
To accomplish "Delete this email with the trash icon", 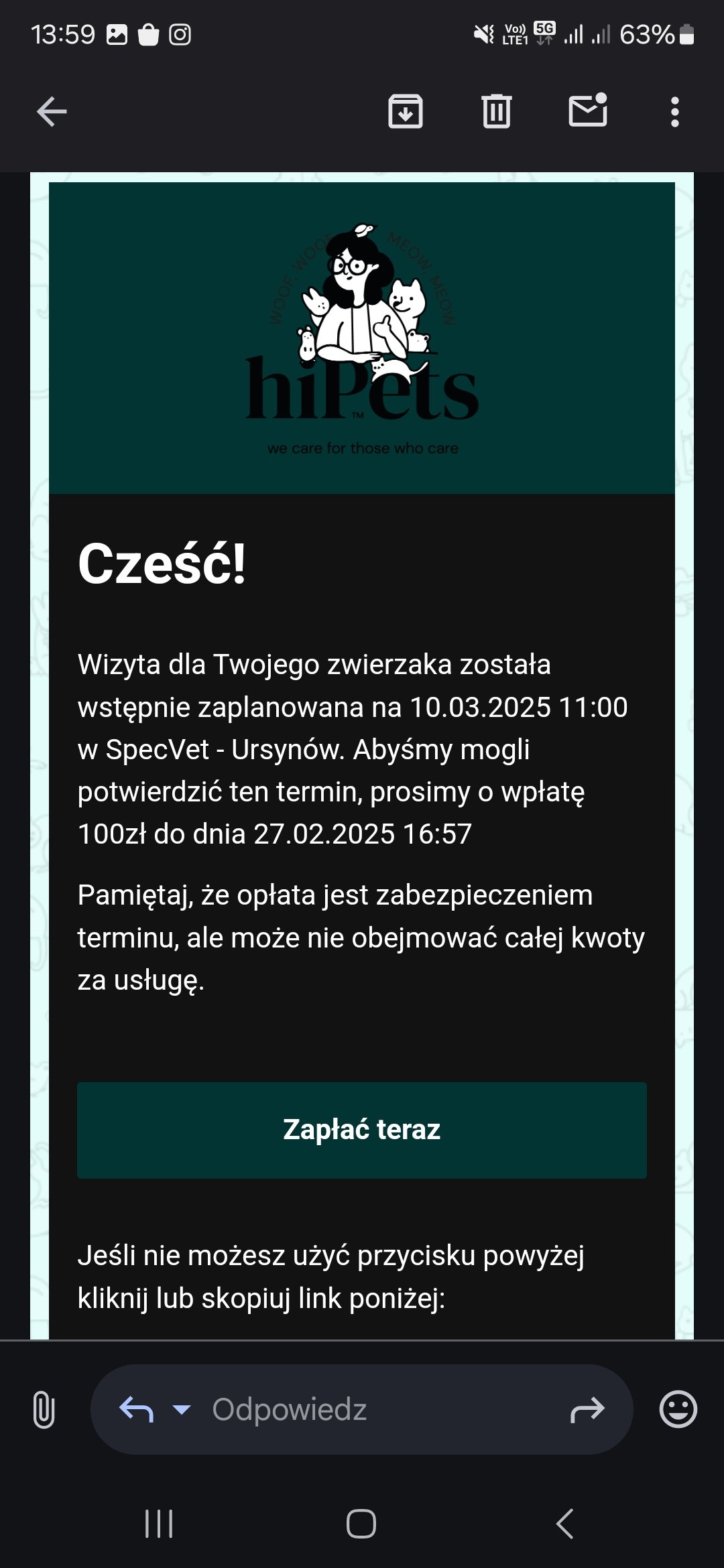I will 496,111.
